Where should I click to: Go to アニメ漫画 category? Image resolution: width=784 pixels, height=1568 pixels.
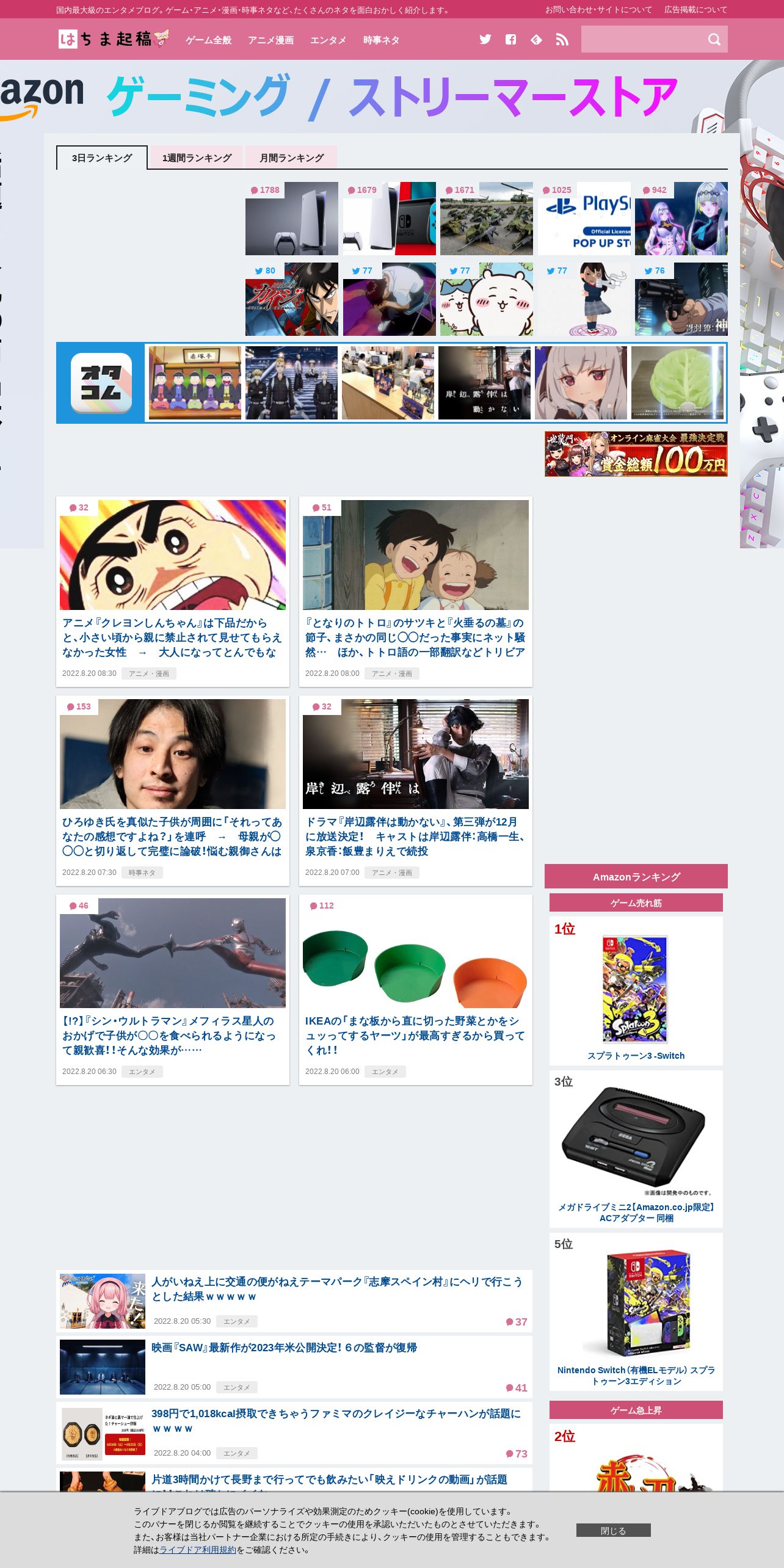coord(271,40)
